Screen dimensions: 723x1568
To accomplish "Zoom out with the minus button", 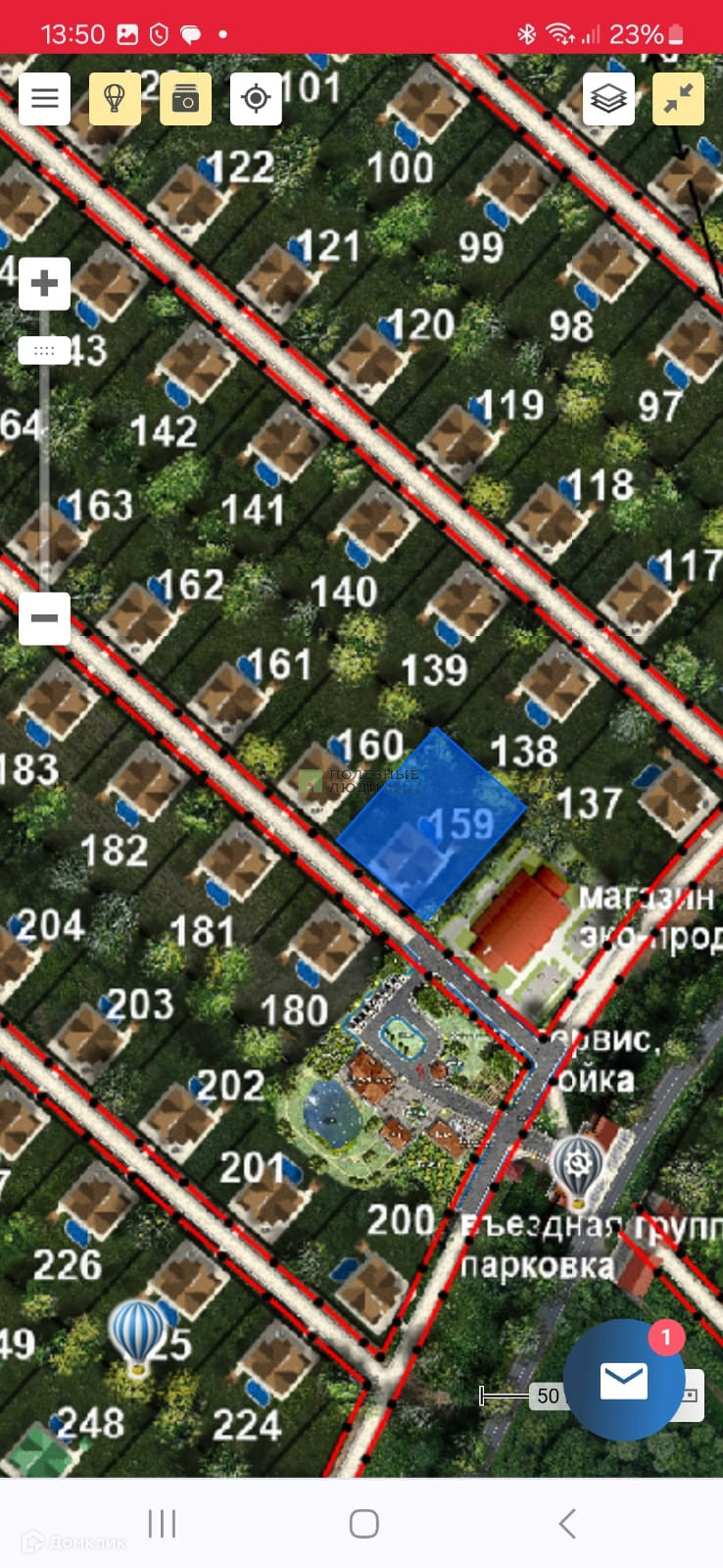I will coord(44,618).
